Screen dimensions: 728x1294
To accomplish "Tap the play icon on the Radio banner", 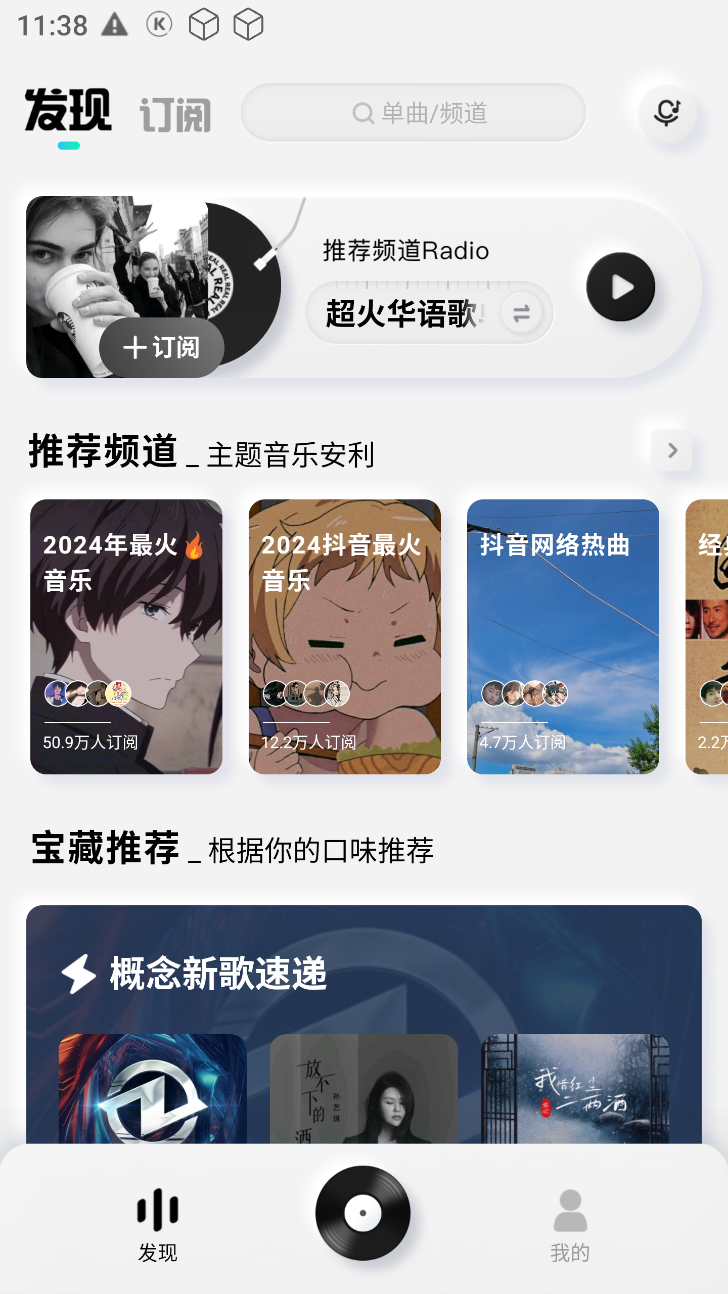I will [620, 286].
